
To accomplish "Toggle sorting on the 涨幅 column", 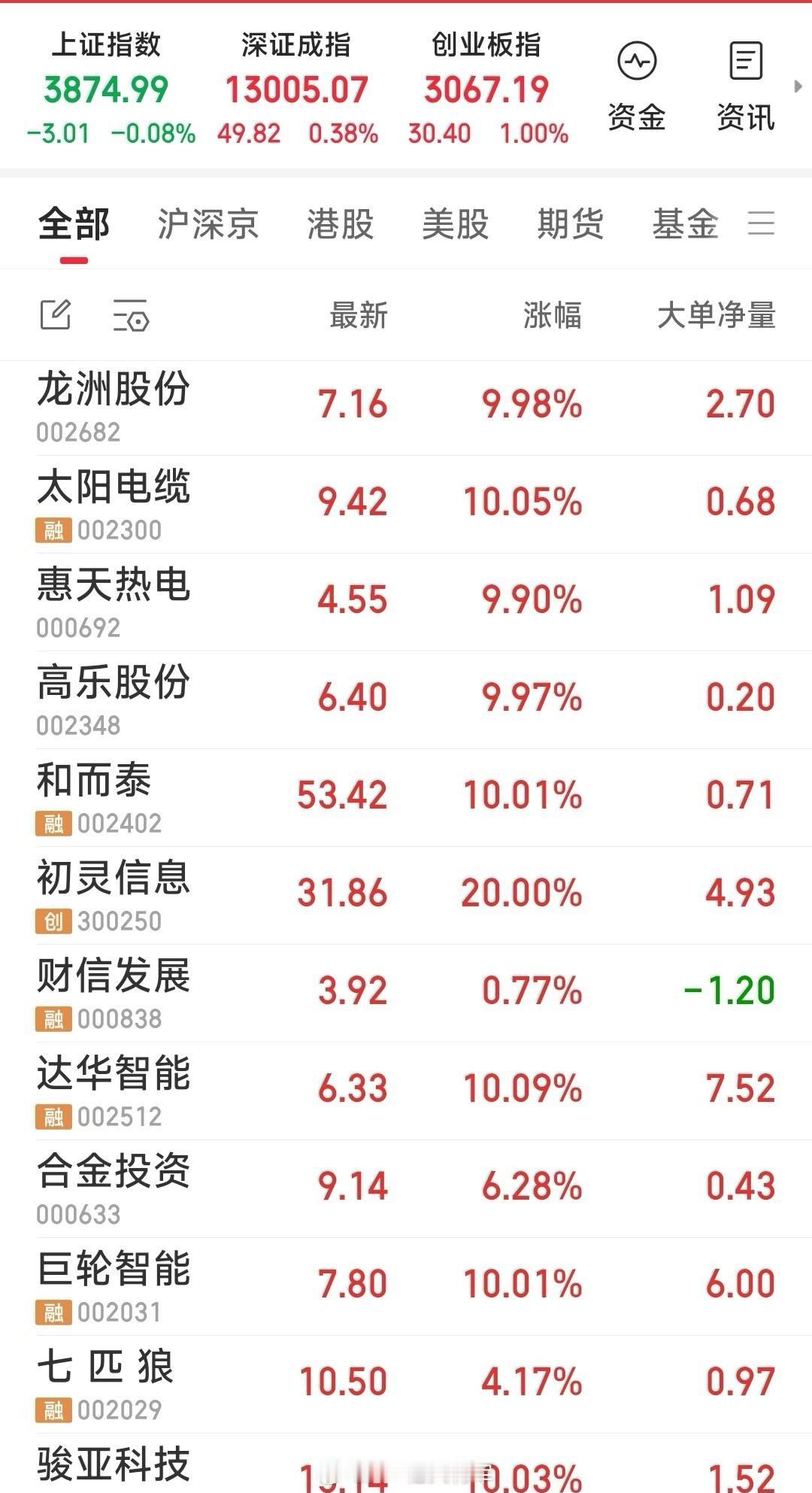I will 554,317.
